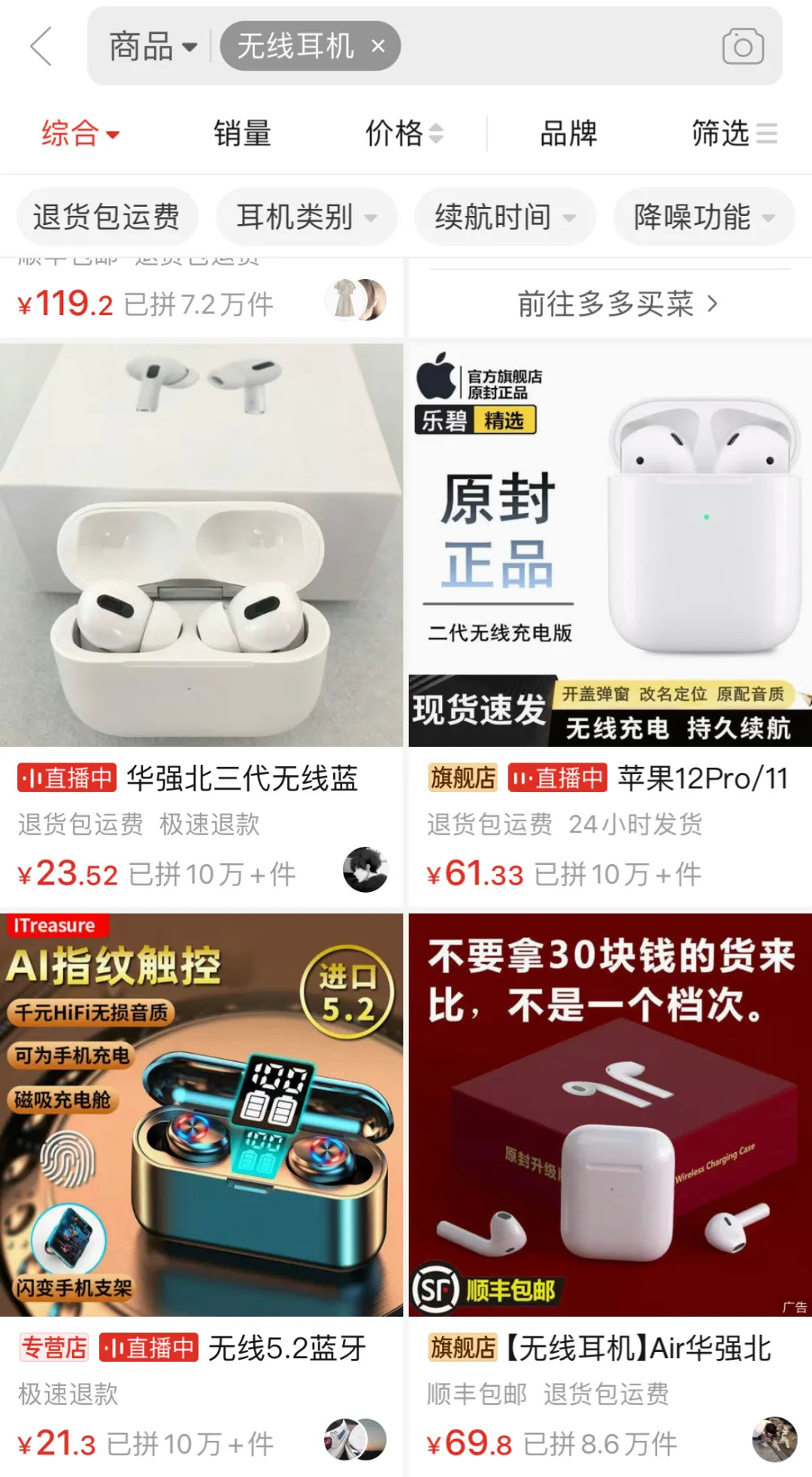Open the 筛选 filter panel

click(734, 134)
